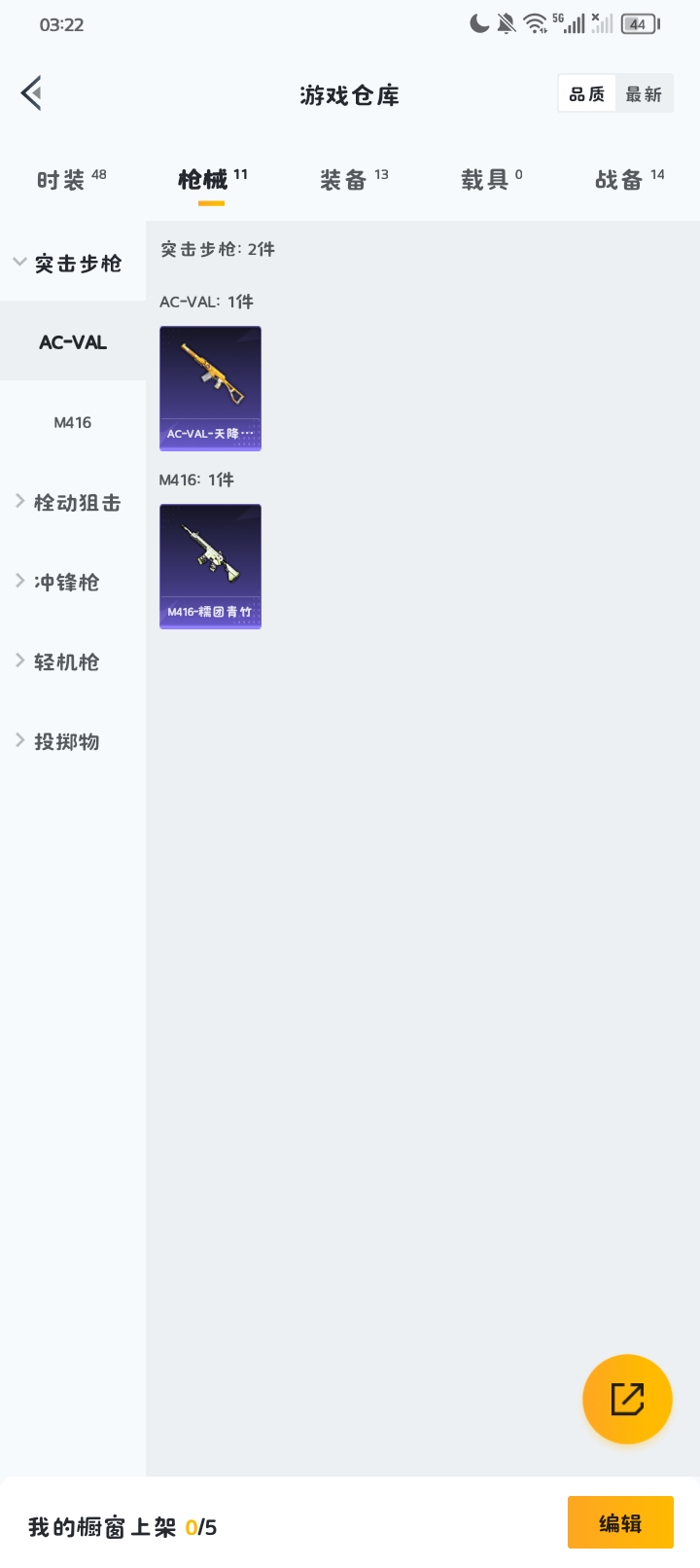This screenshot has height=1568, width=700.
Task: Select AC-VAL in the sidebar
Action: [x=73, y=341]
